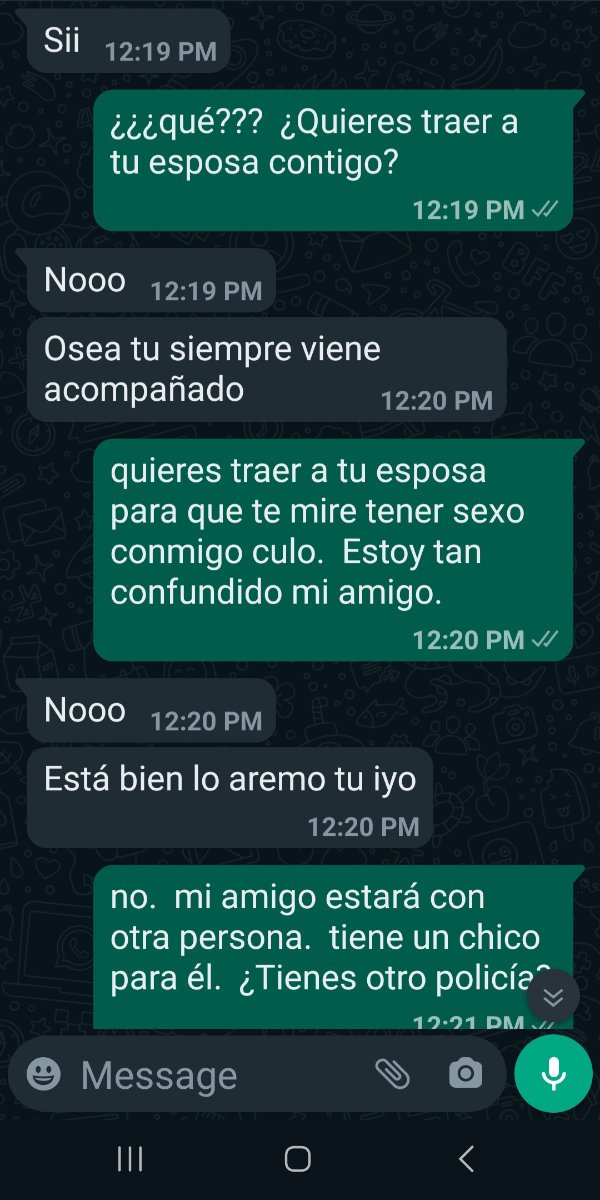This screenshot has width=600, height=1200.
Task: Open the emoji picker
Action: (43, 1075)
